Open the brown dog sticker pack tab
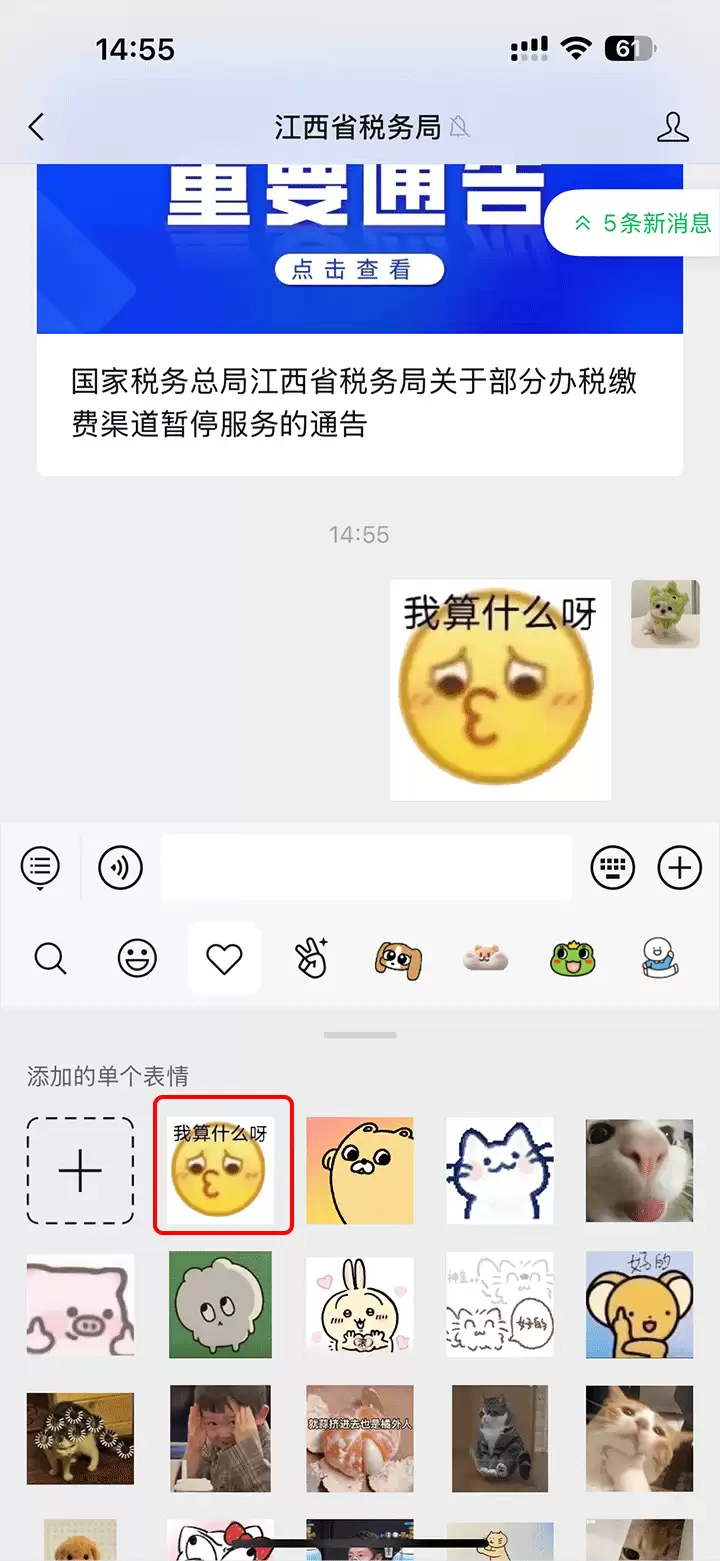720x1561 pixels. (398, 959)
